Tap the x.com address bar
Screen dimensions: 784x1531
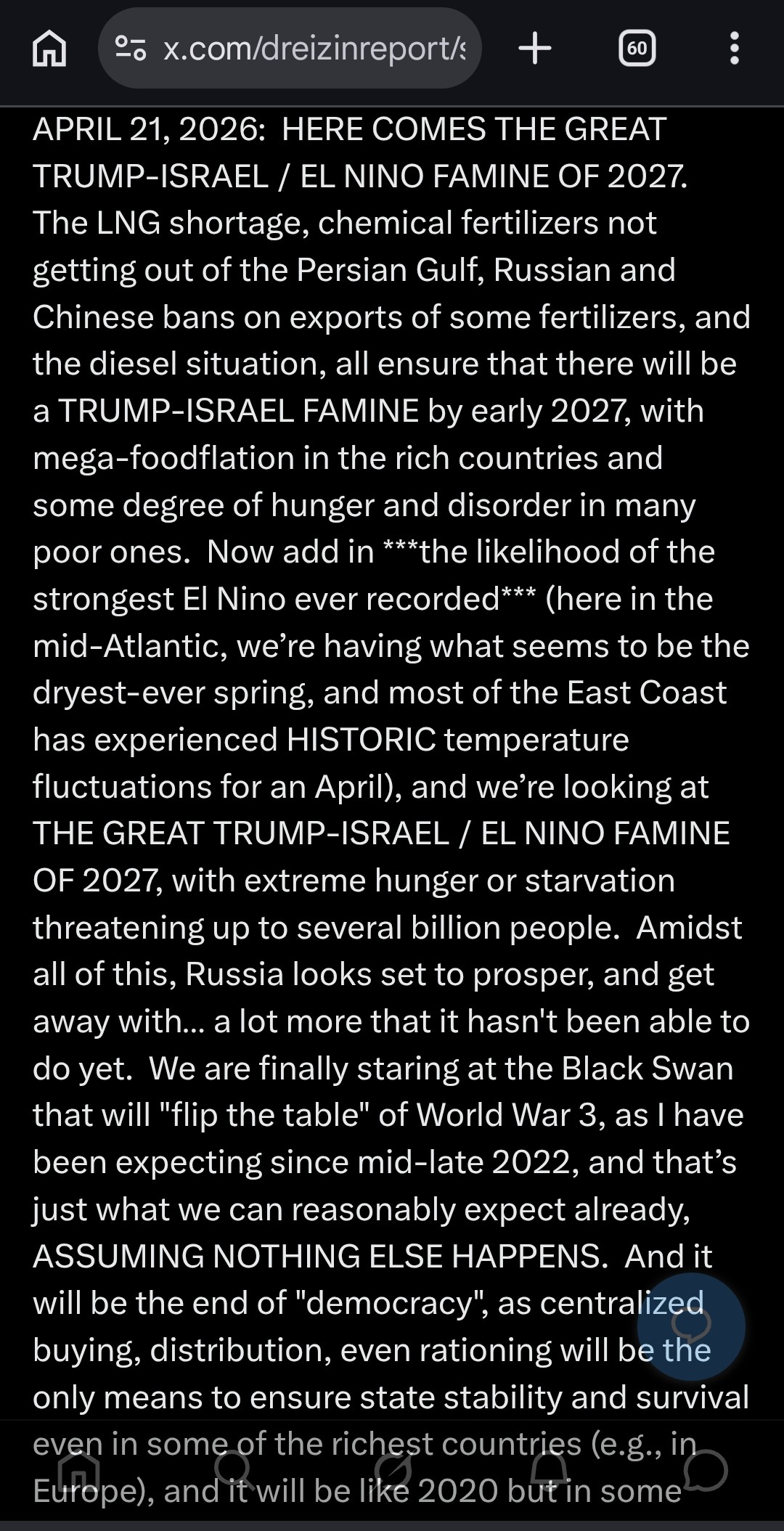(290, 49)
